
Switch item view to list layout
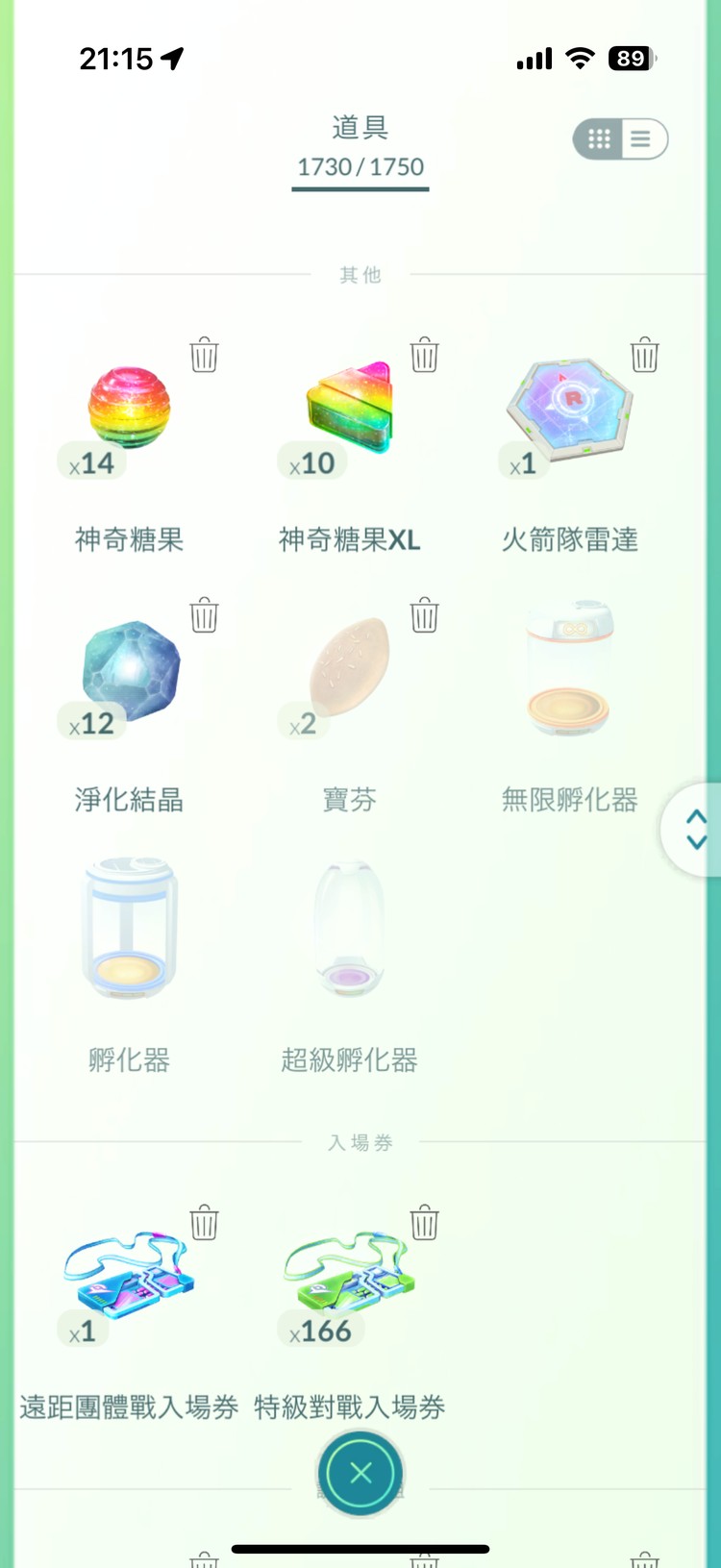point(639,138)
